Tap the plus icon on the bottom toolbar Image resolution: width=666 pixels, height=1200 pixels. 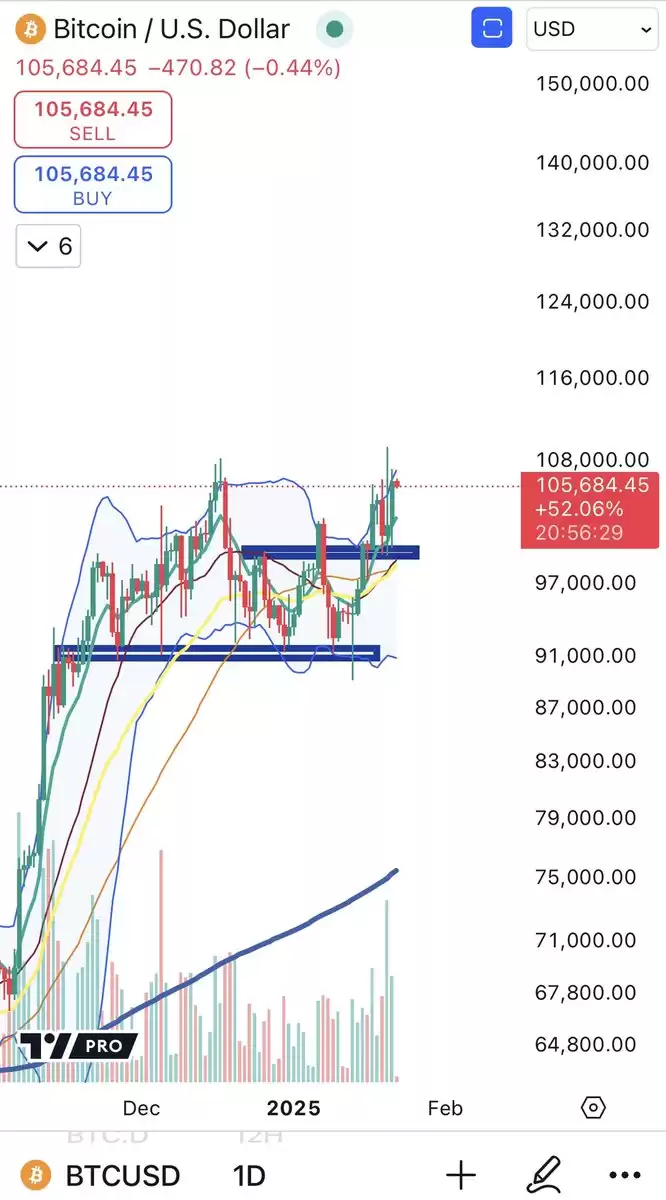pos(461,1176)
